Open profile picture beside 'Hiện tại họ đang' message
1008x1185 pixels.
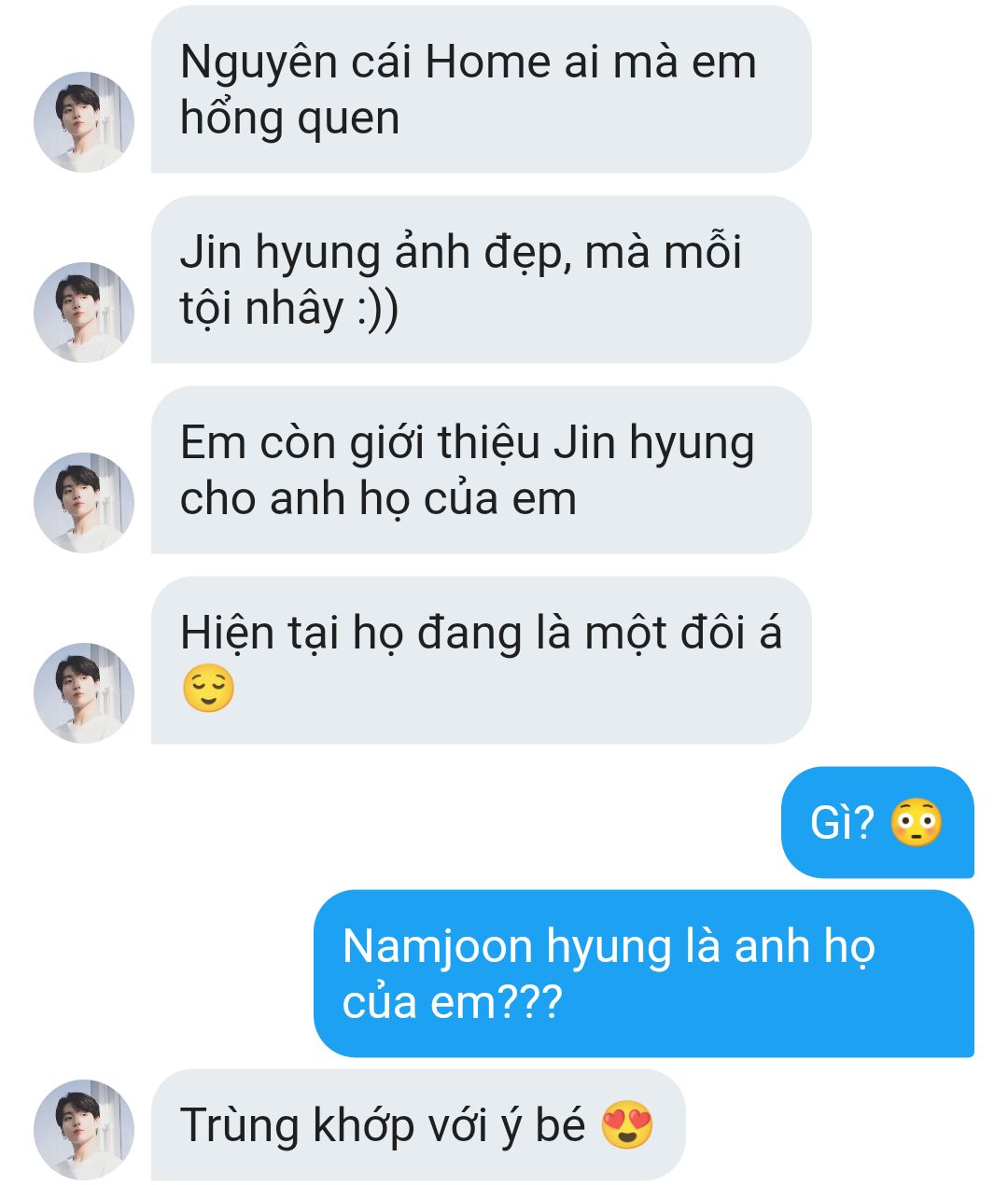pos(84,692)
